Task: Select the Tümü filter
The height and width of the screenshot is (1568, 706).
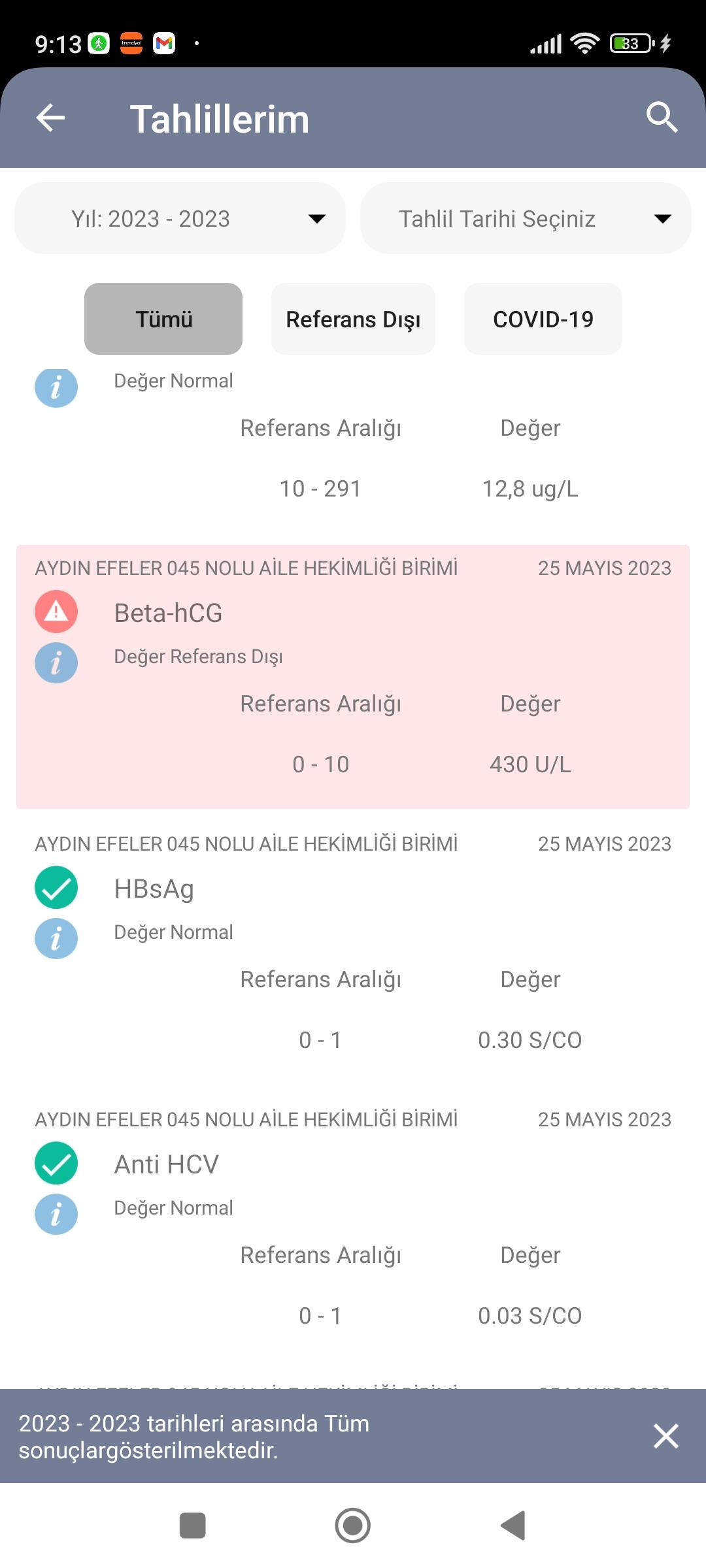Action: point(163,319)
